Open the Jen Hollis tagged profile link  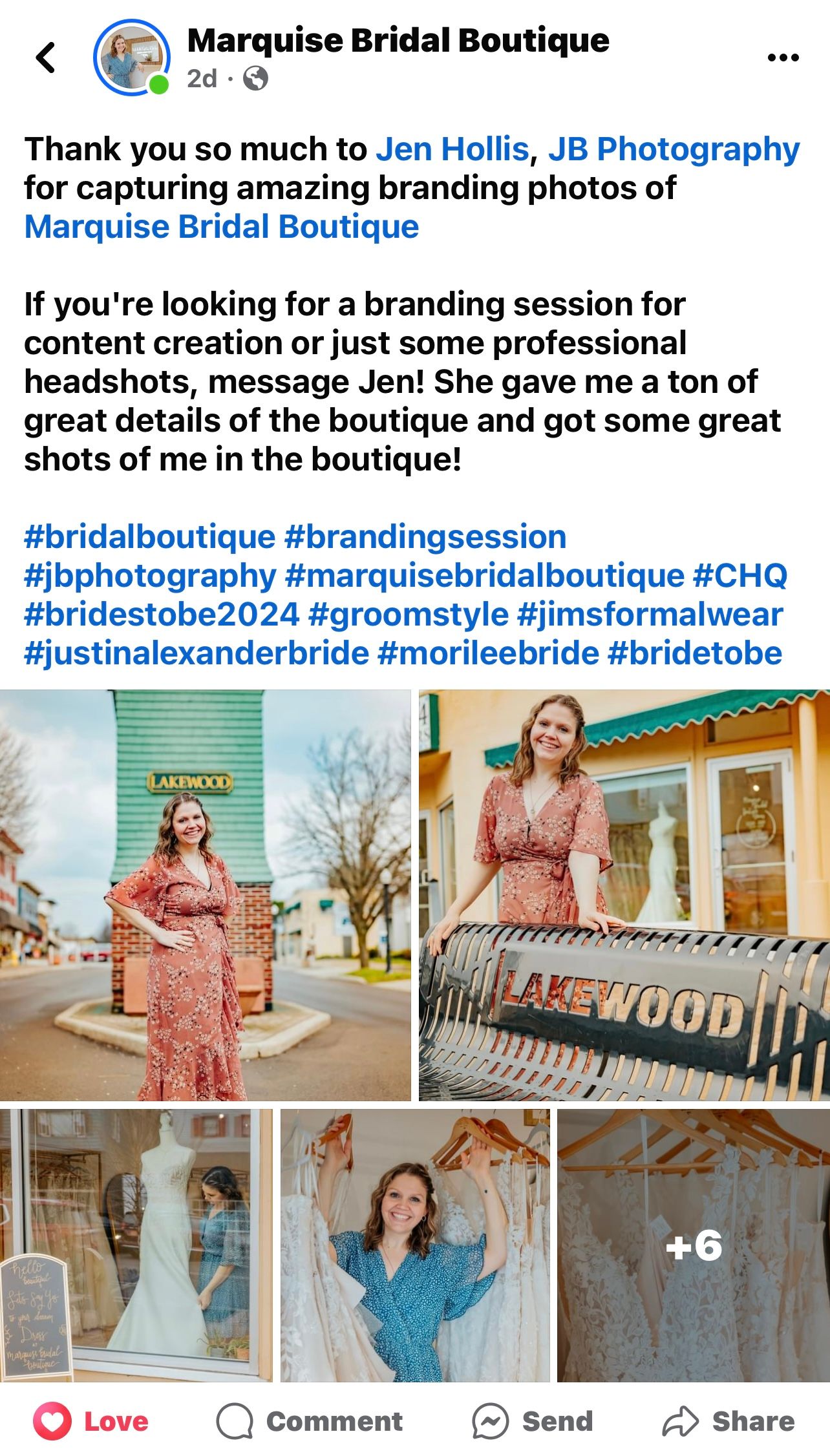pyautogui.click(x=452, y=149)
